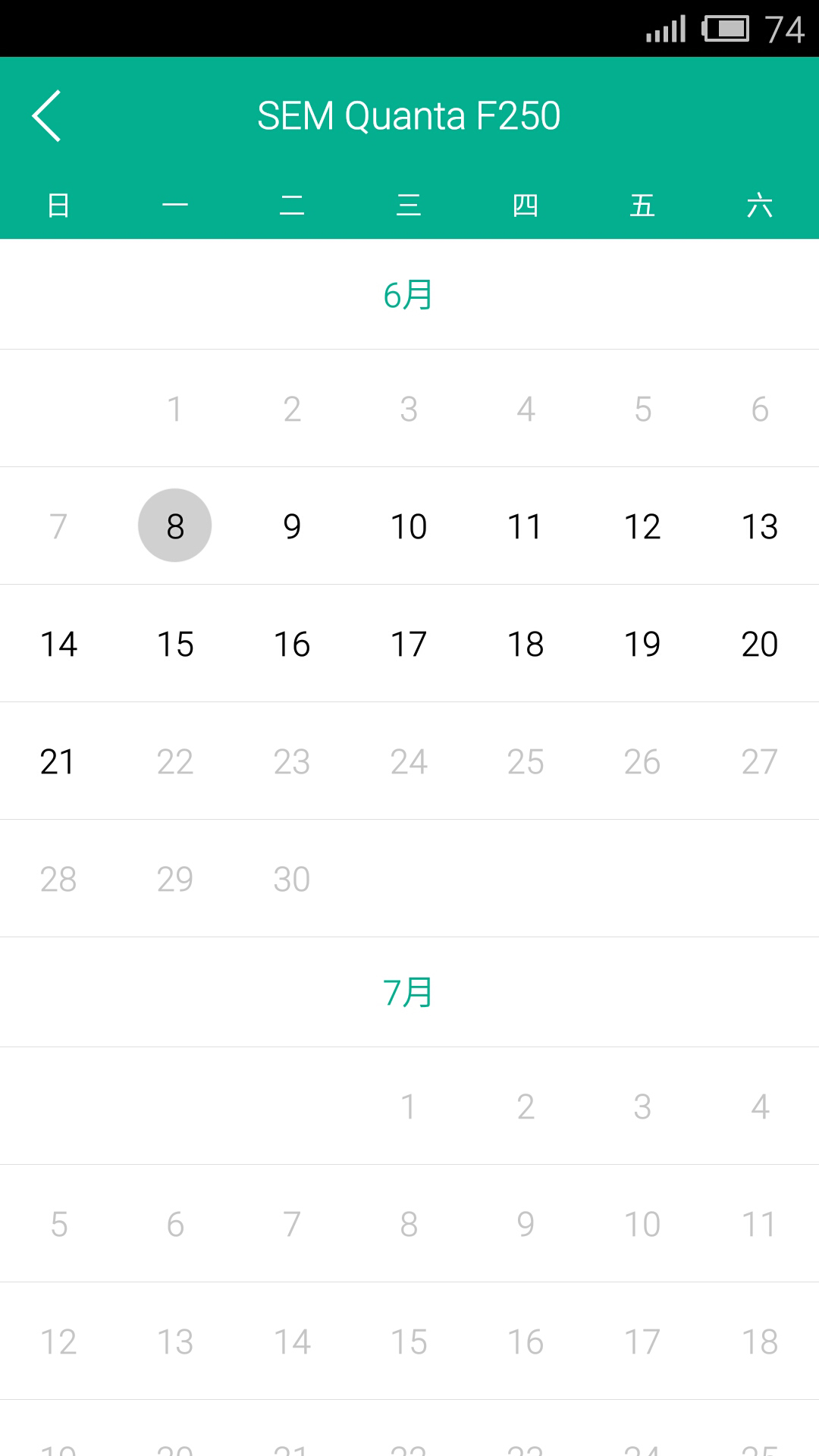Screen dimensions: 819x1456
Task: Pick June 19
Action: 642,644
